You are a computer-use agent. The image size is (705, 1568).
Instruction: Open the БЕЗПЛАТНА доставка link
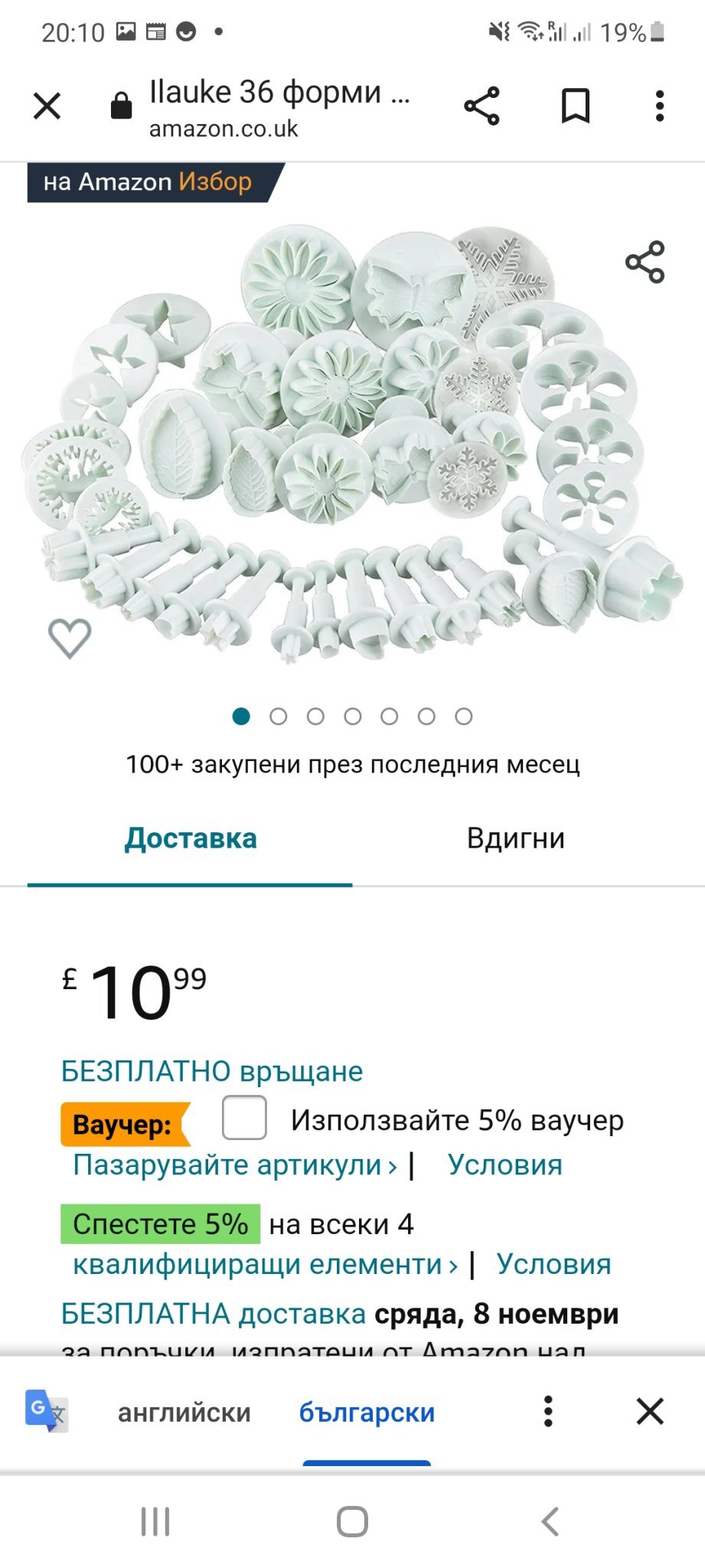[214, 1314]
